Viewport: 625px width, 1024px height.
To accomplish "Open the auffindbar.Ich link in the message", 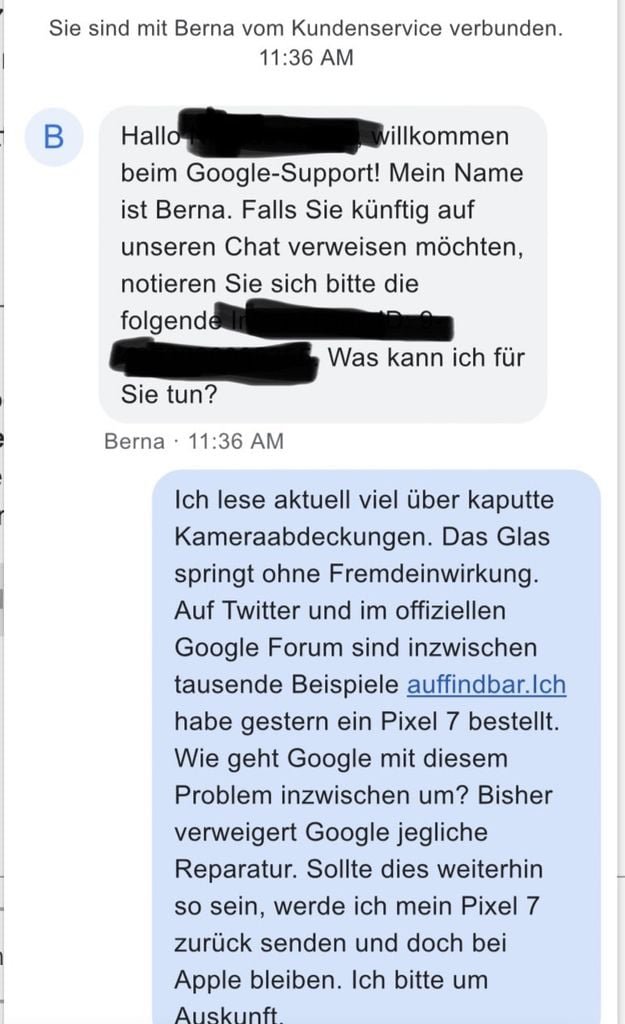I will [x=486, y=685].
